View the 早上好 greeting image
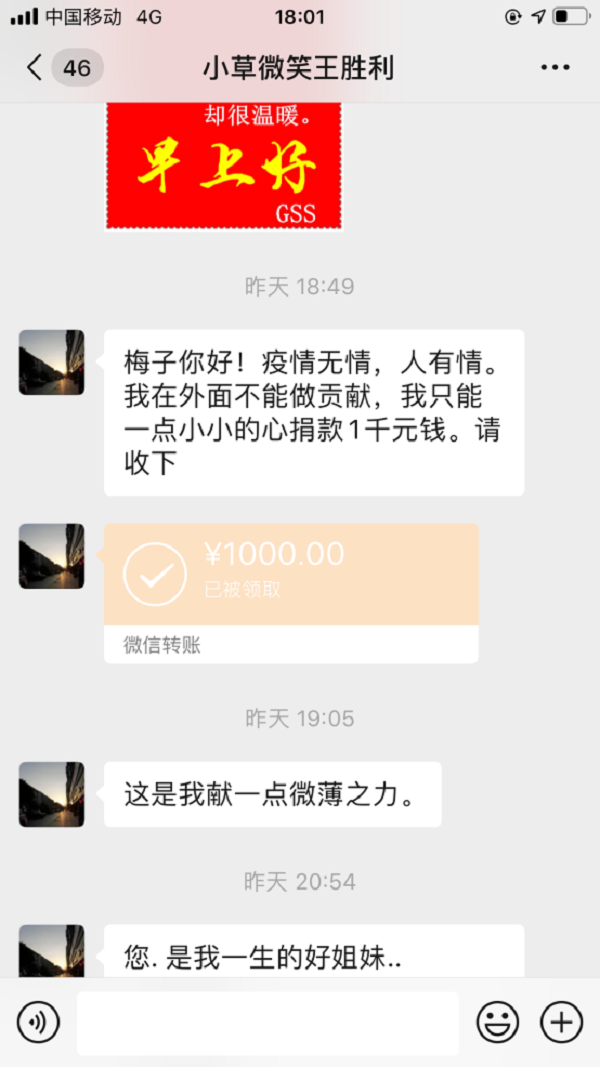Image resolution: width=600 pixels, height=1067 pixels. click(224, 166)
